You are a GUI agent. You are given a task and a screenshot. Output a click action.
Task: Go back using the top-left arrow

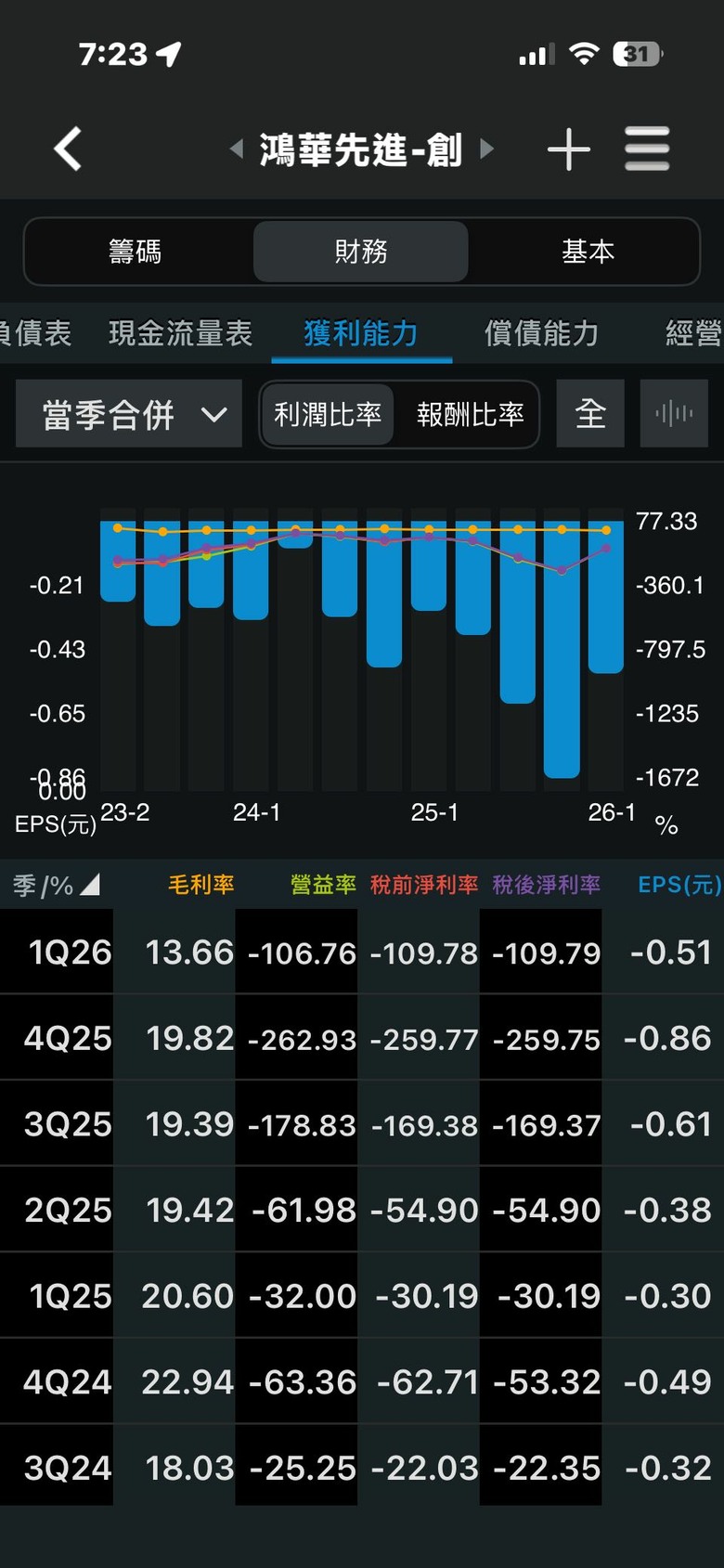pyautogui.click(x=68, y=149)
